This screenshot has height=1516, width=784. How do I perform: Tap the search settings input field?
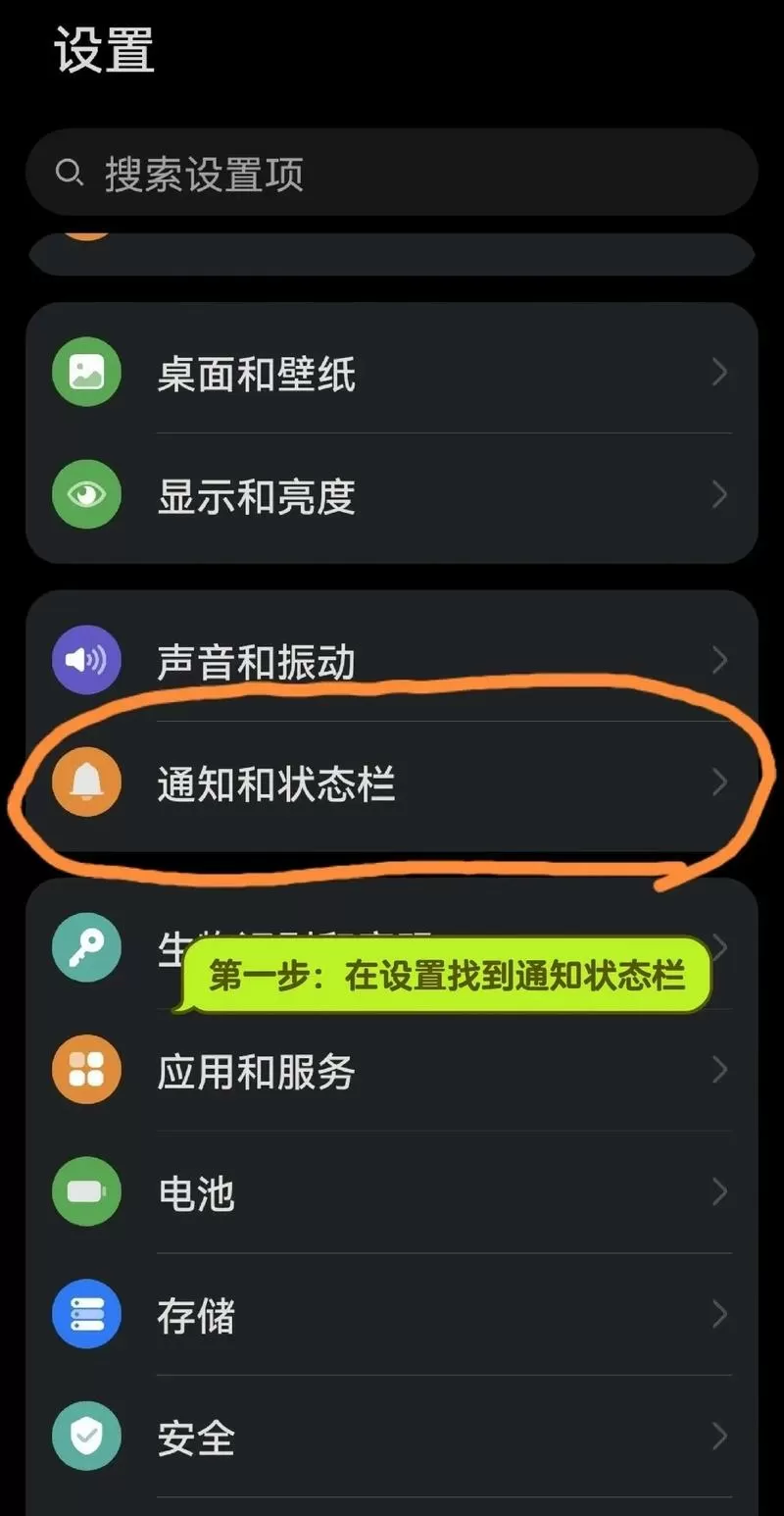pos(392,173)
